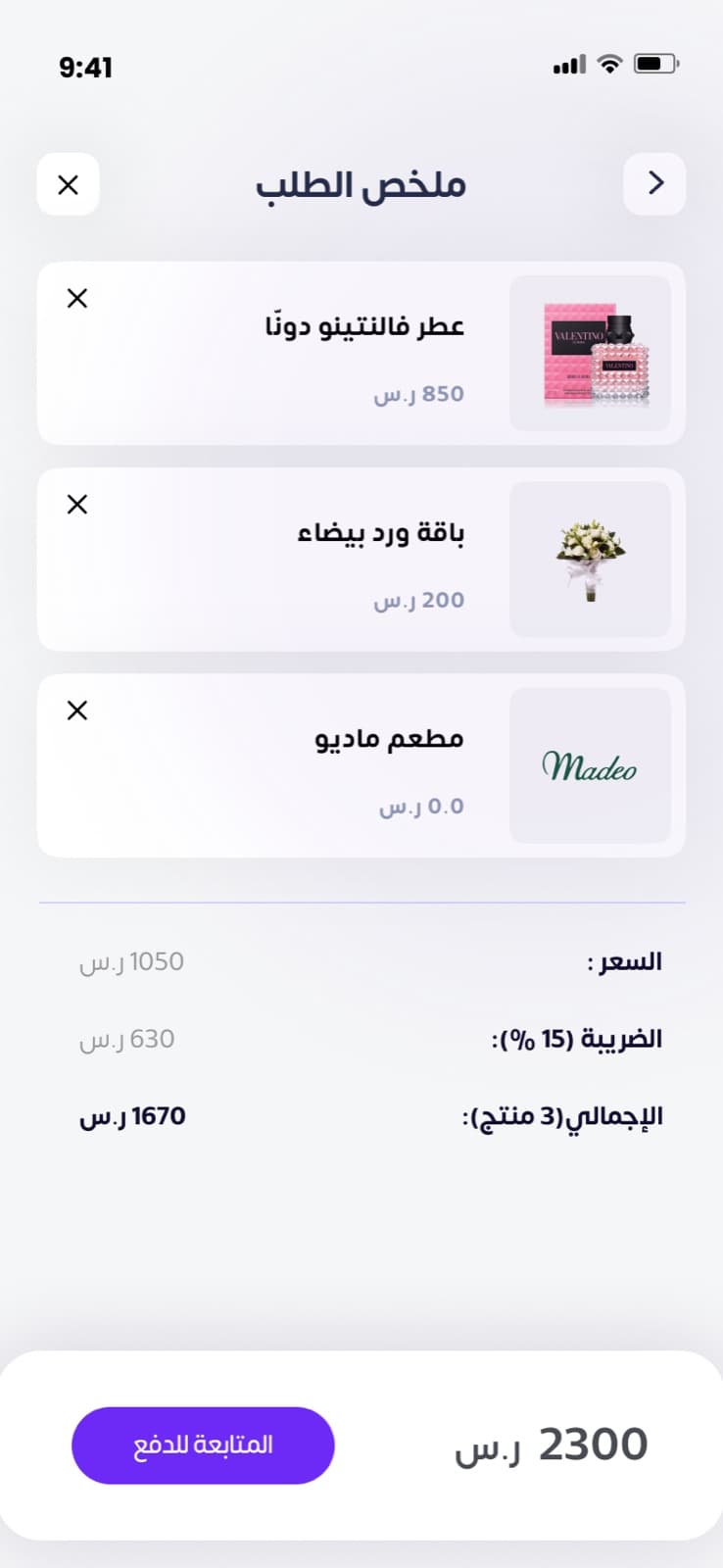This screenshot has height=1568, width=723.
Task: Select the ملخص الطلب title
Action: tap(360, 184)
